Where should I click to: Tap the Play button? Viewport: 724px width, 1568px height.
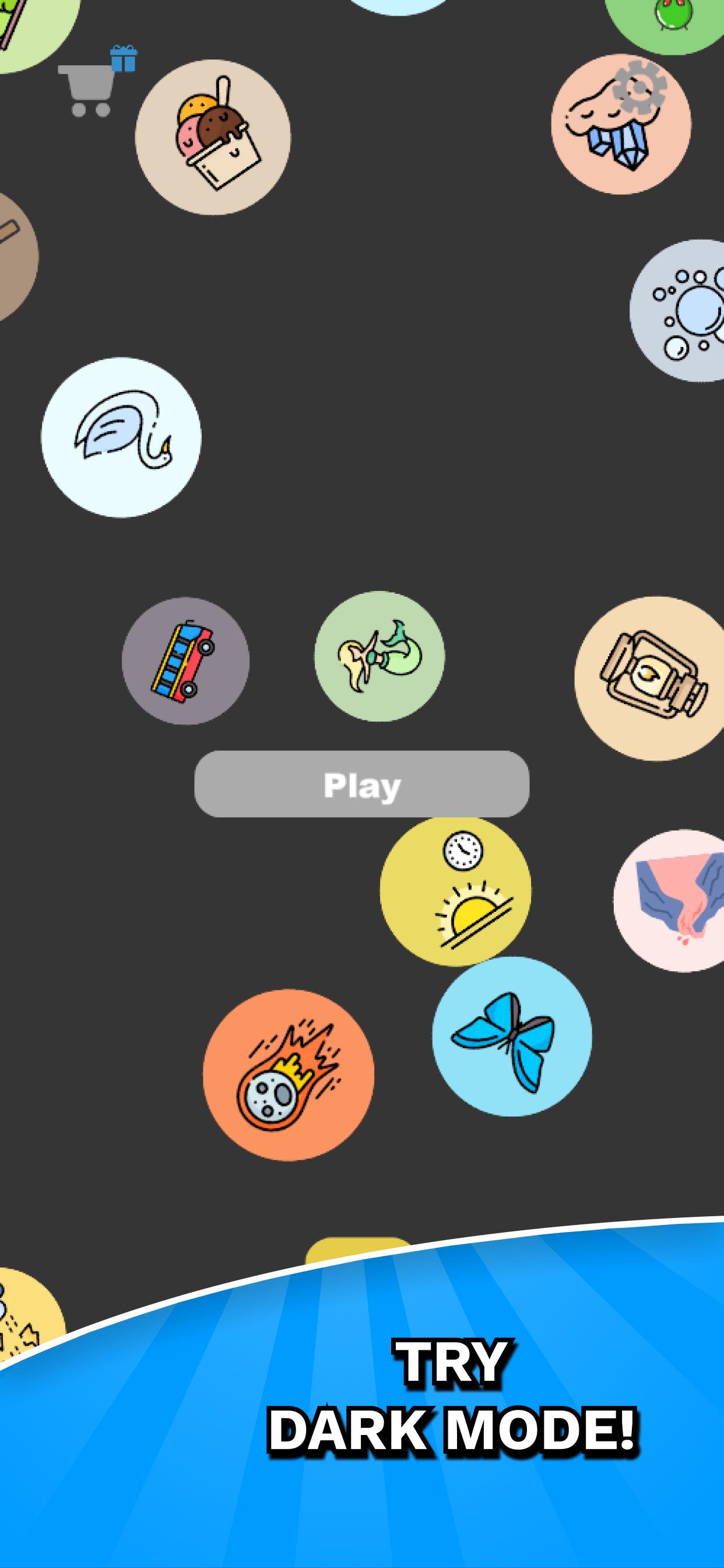(x=362, y=783)
